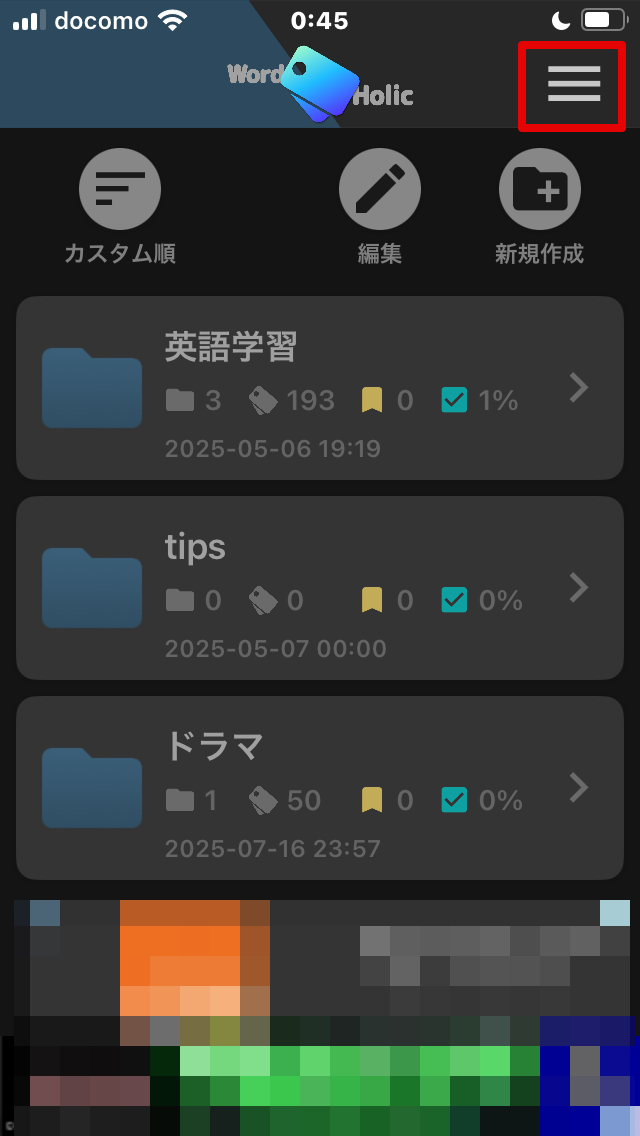This screenshot has height=1136, width=640.
Task: Tap the 編集 pencil button
Action: 380,188
